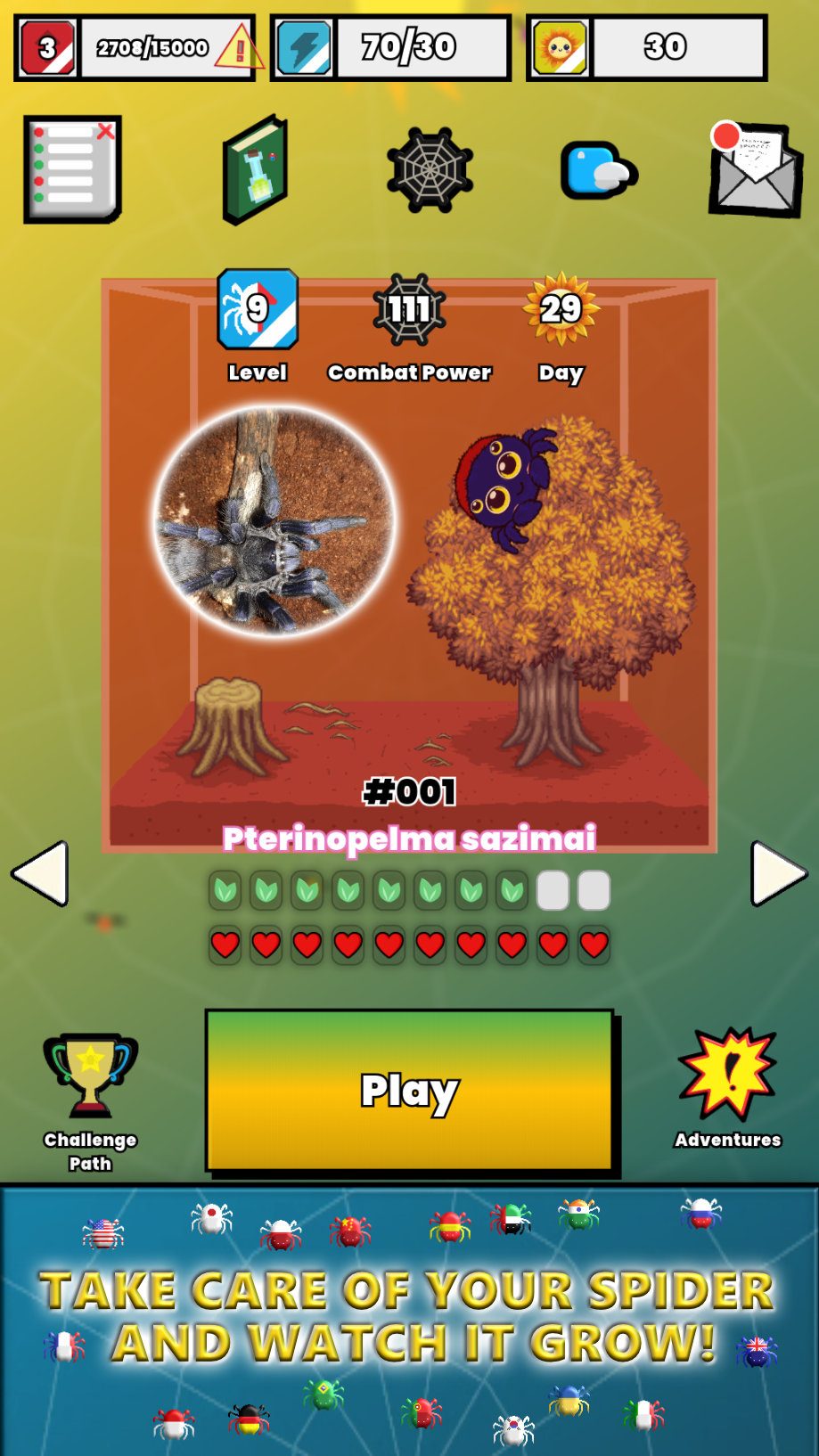Open the task checklist icon
Screen dimensions: 819x1456
coord(72,169)
